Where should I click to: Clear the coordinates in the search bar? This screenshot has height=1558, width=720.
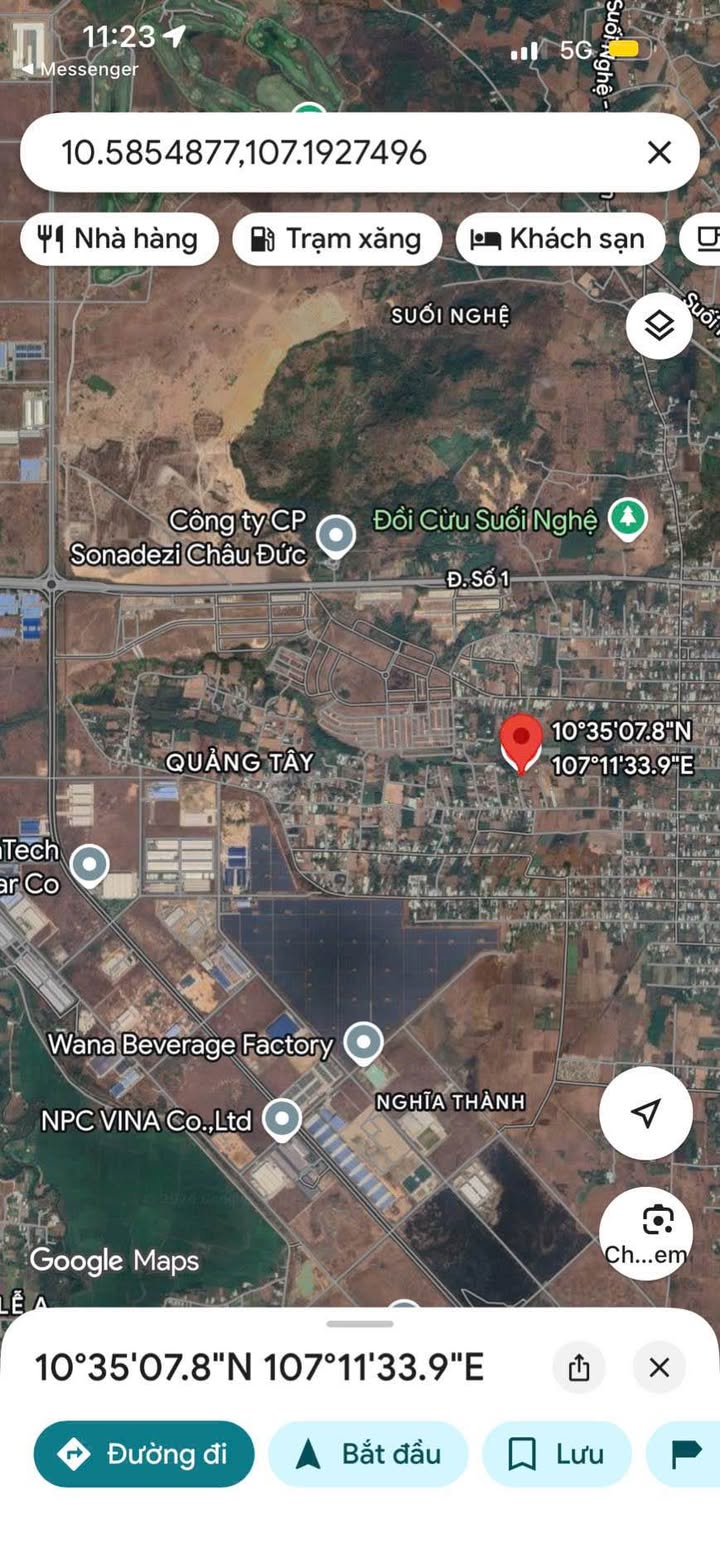[x=659, y=153]
